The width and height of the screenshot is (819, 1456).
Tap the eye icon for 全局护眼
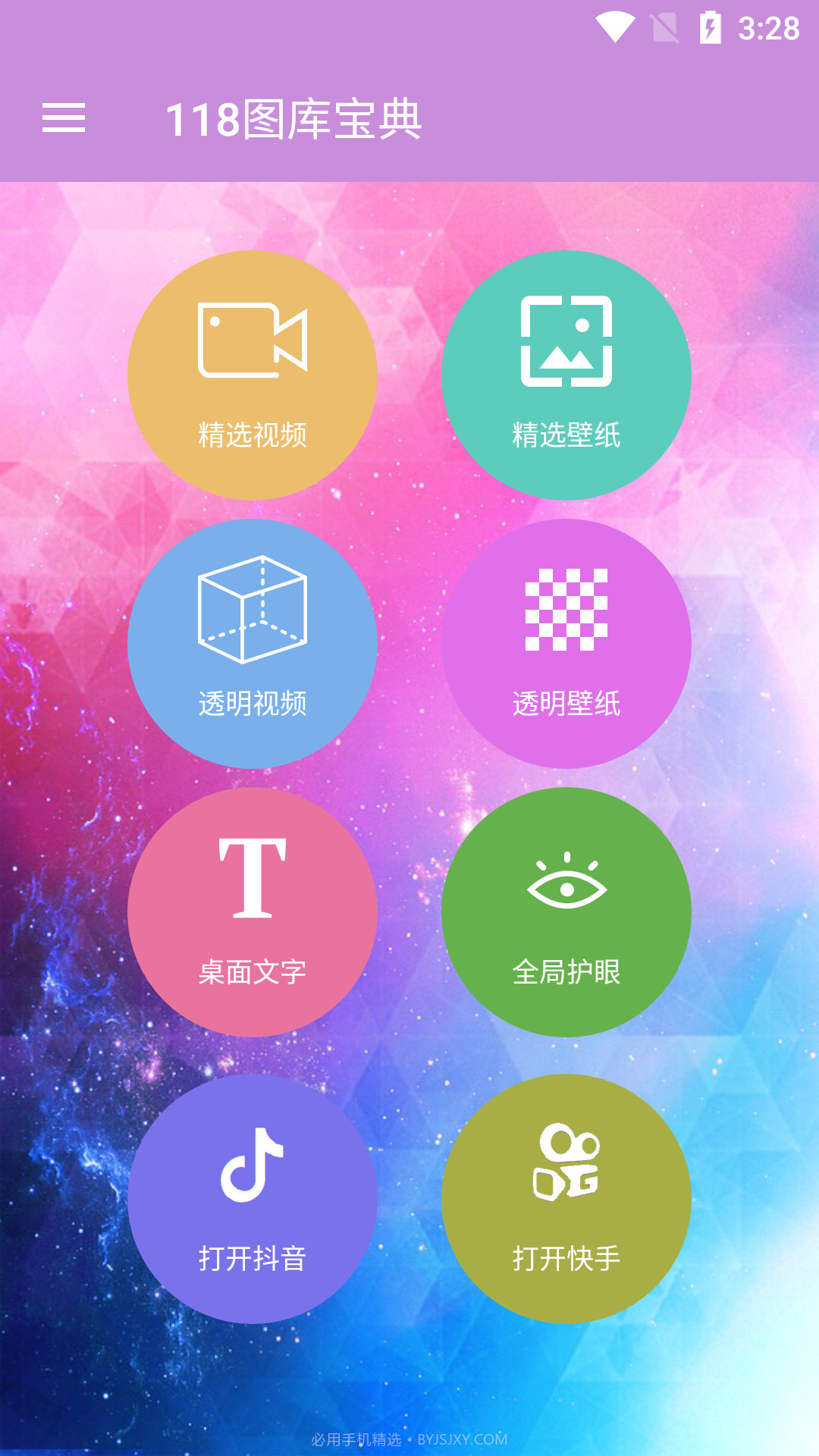566,880
